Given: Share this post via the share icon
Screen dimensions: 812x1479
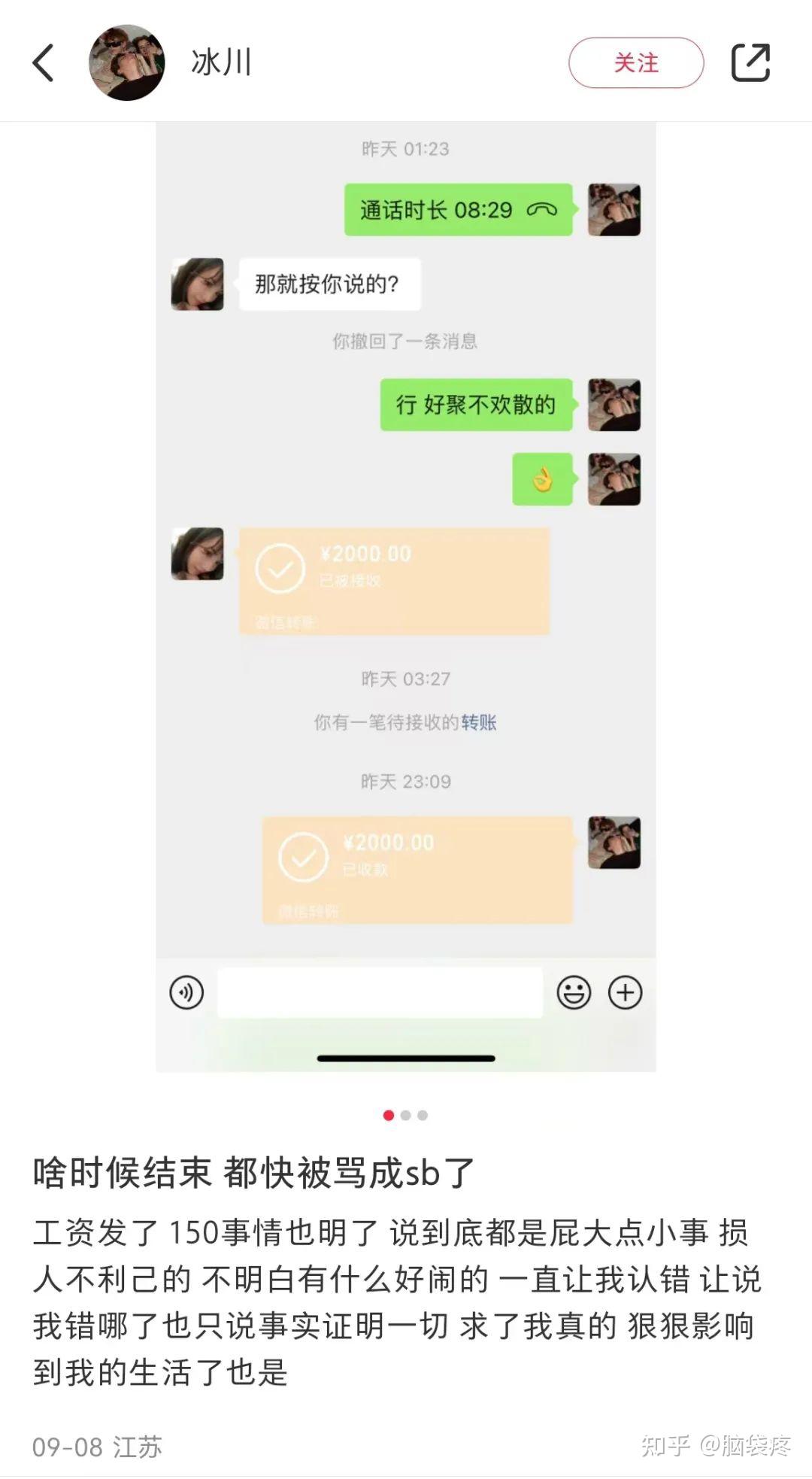Looking at the screenshot, I should point(750,62).
